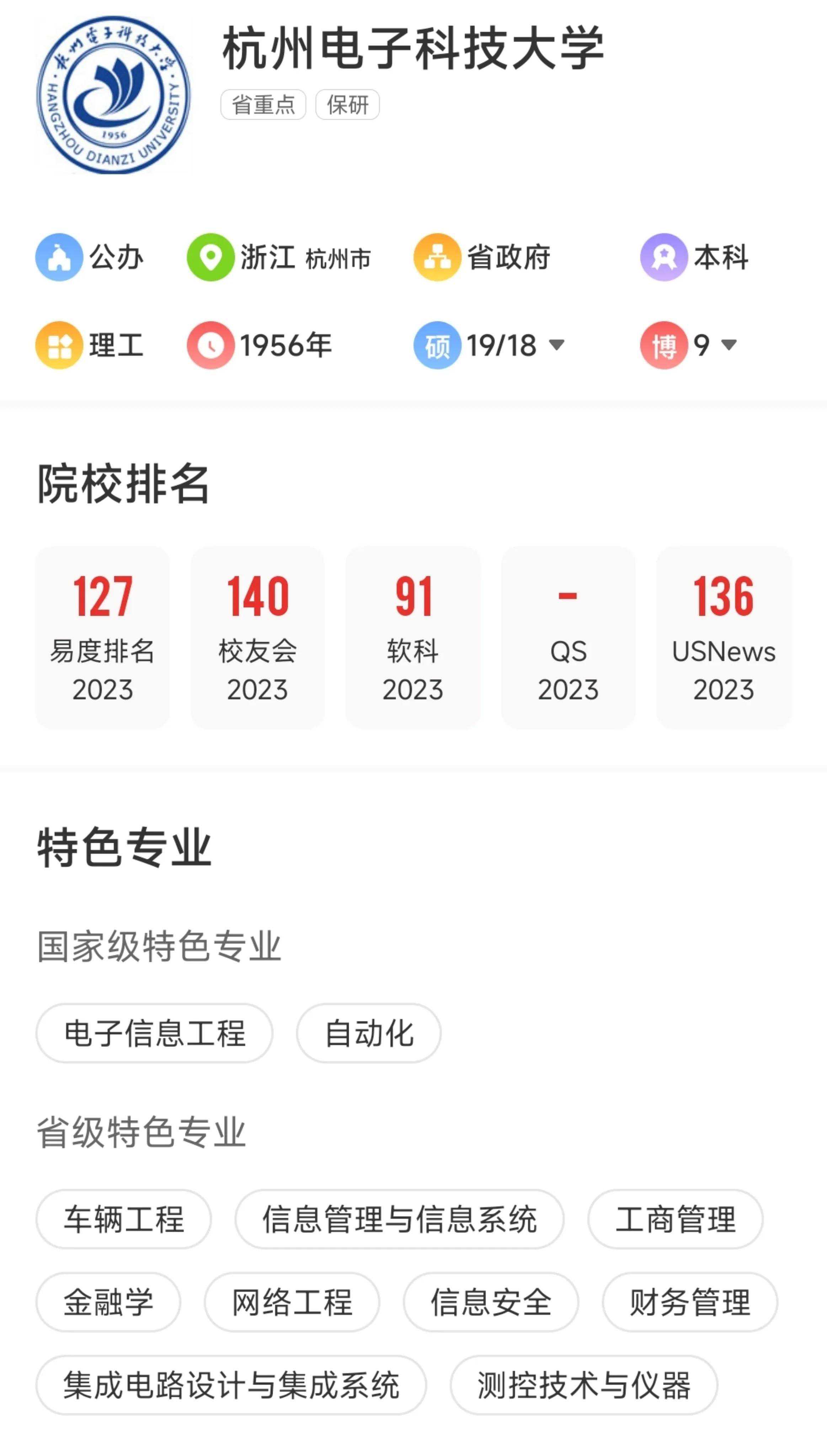Open the 易度排名 2023 ranking card

[103, 637]
